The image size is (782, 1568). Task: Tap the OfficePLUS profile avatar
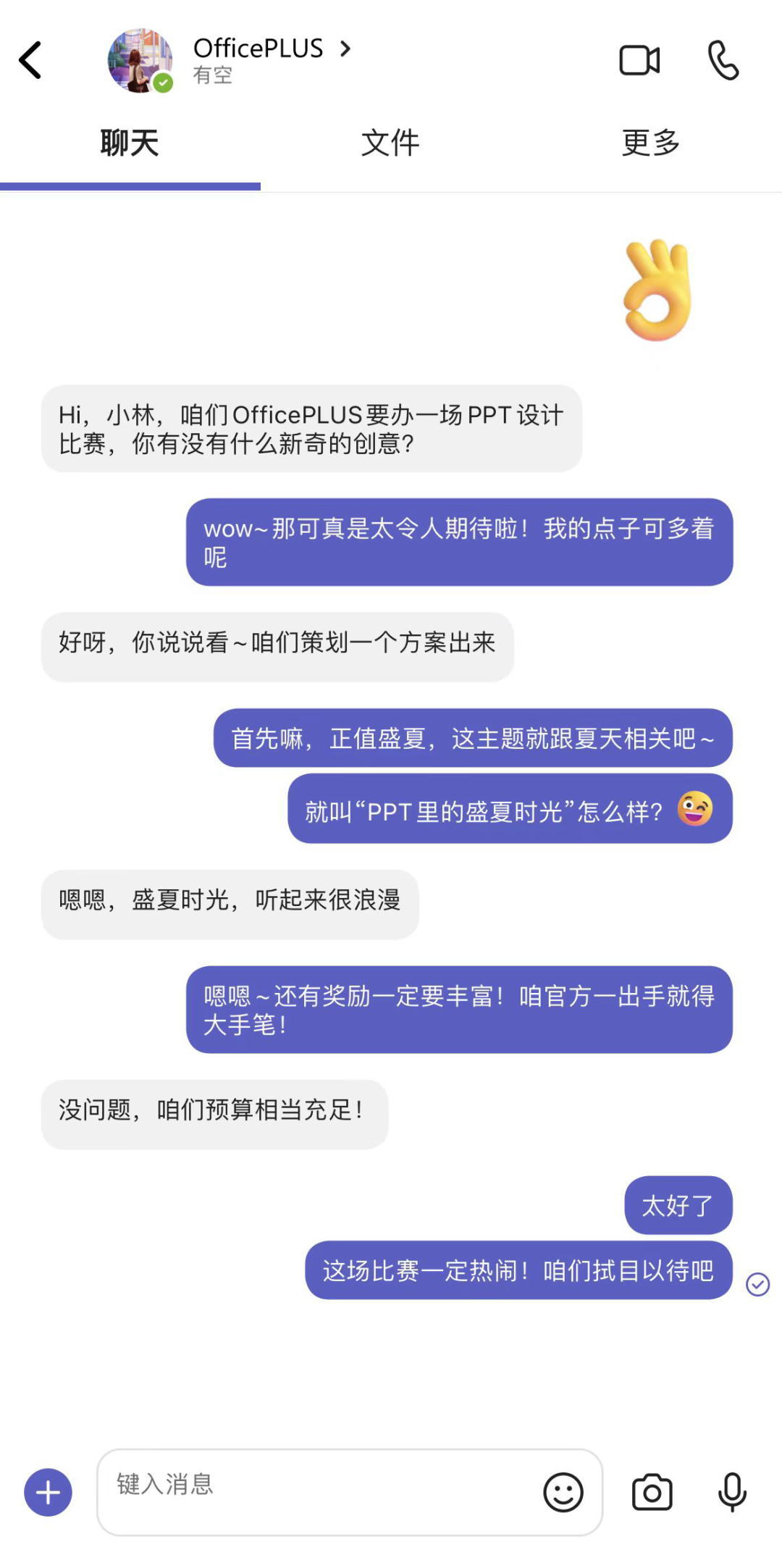(x=140, y=61)
